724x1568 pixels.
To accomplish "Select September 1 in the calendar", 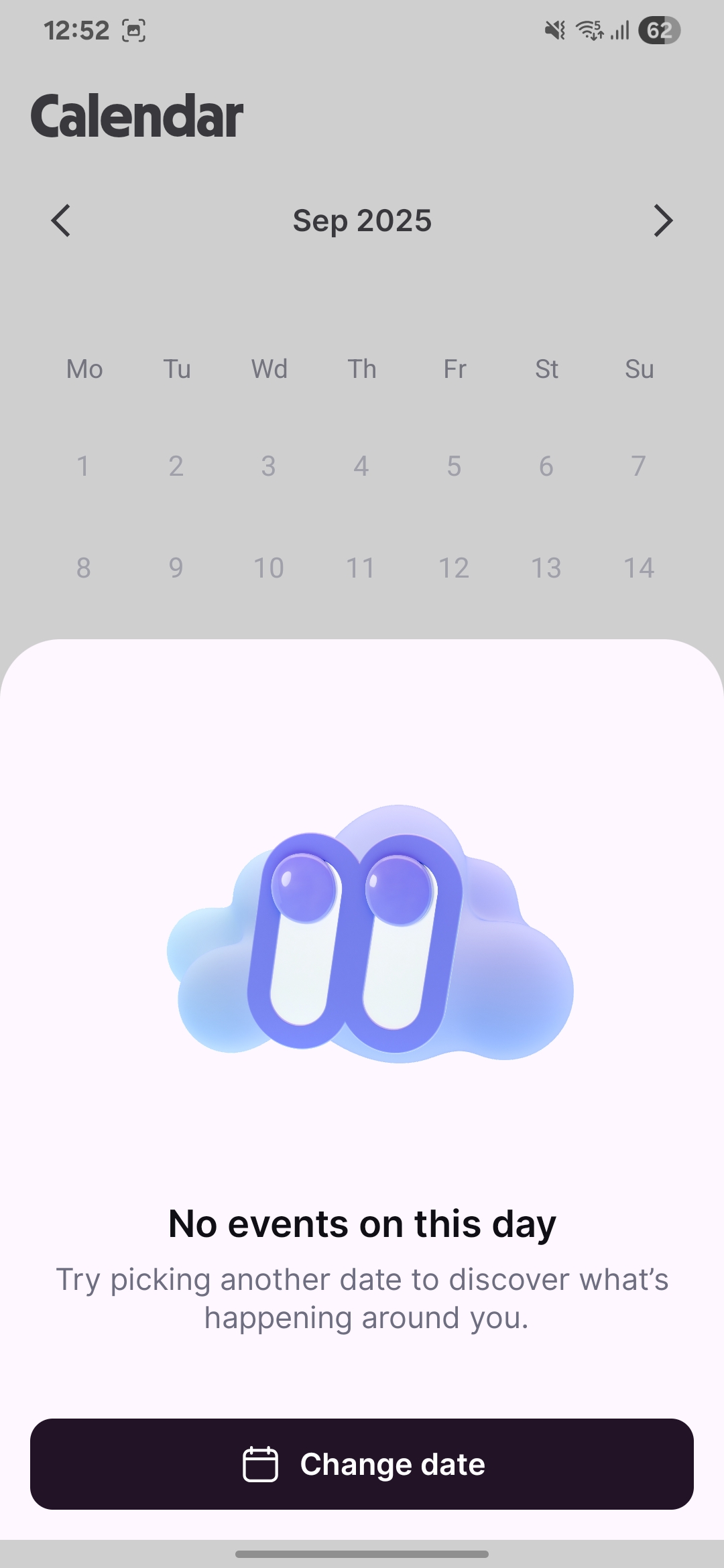I will pos(83,466).
